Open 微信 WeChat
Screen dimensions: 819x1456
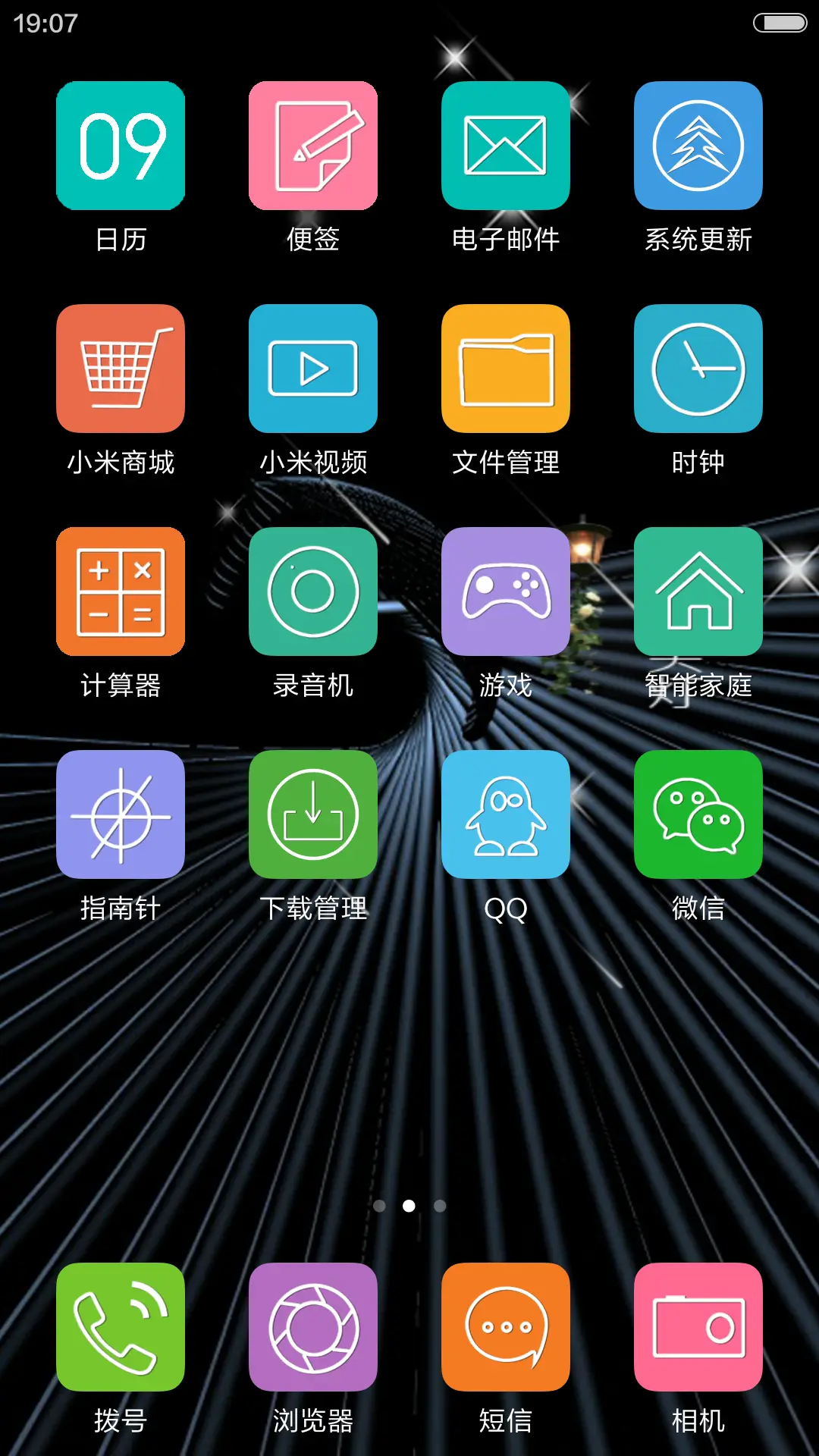pyautogui.click(x=698, y=814)
